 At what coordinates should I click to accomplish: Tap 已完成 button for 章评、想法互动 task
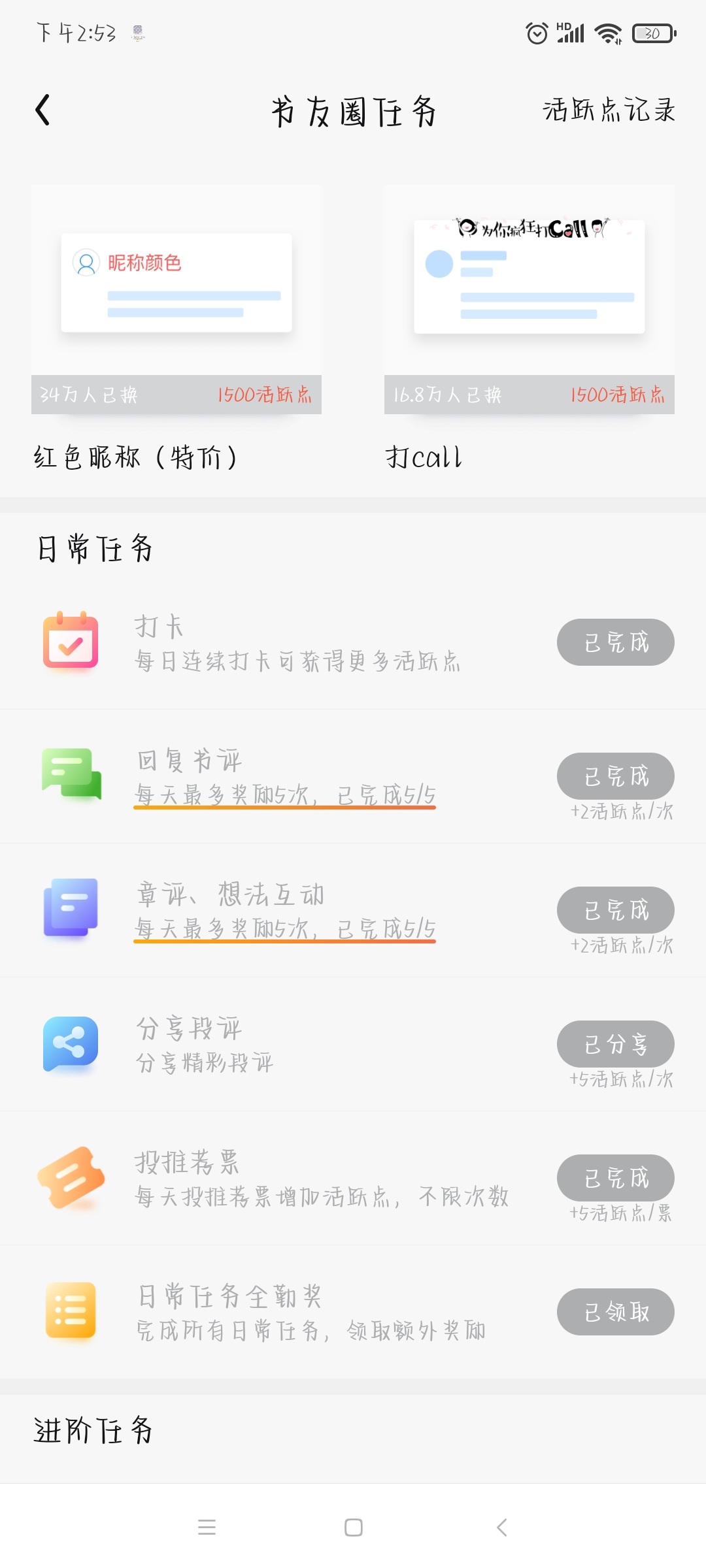616,910
